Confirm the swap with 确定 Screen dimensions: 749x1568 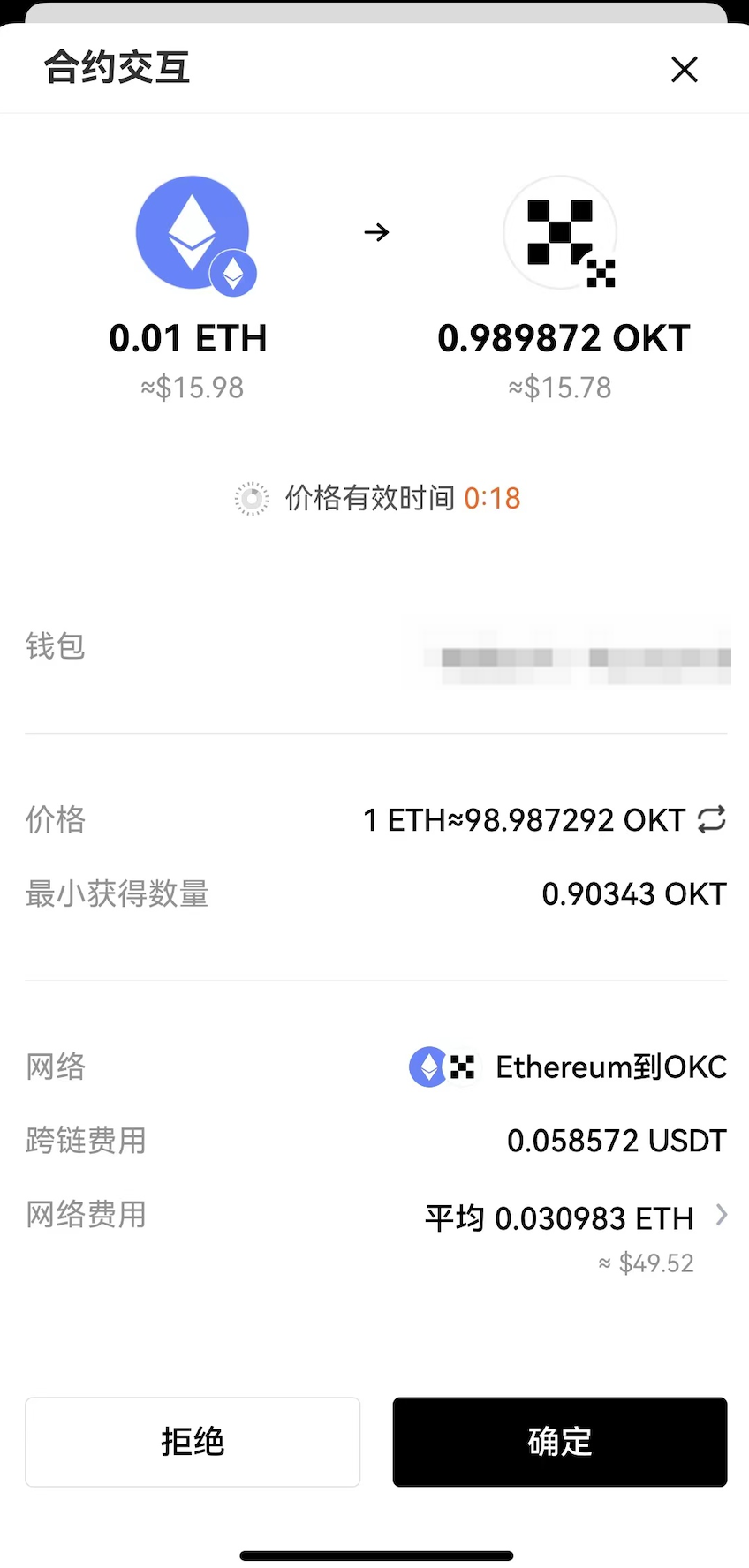click(x=560, y=1442)
